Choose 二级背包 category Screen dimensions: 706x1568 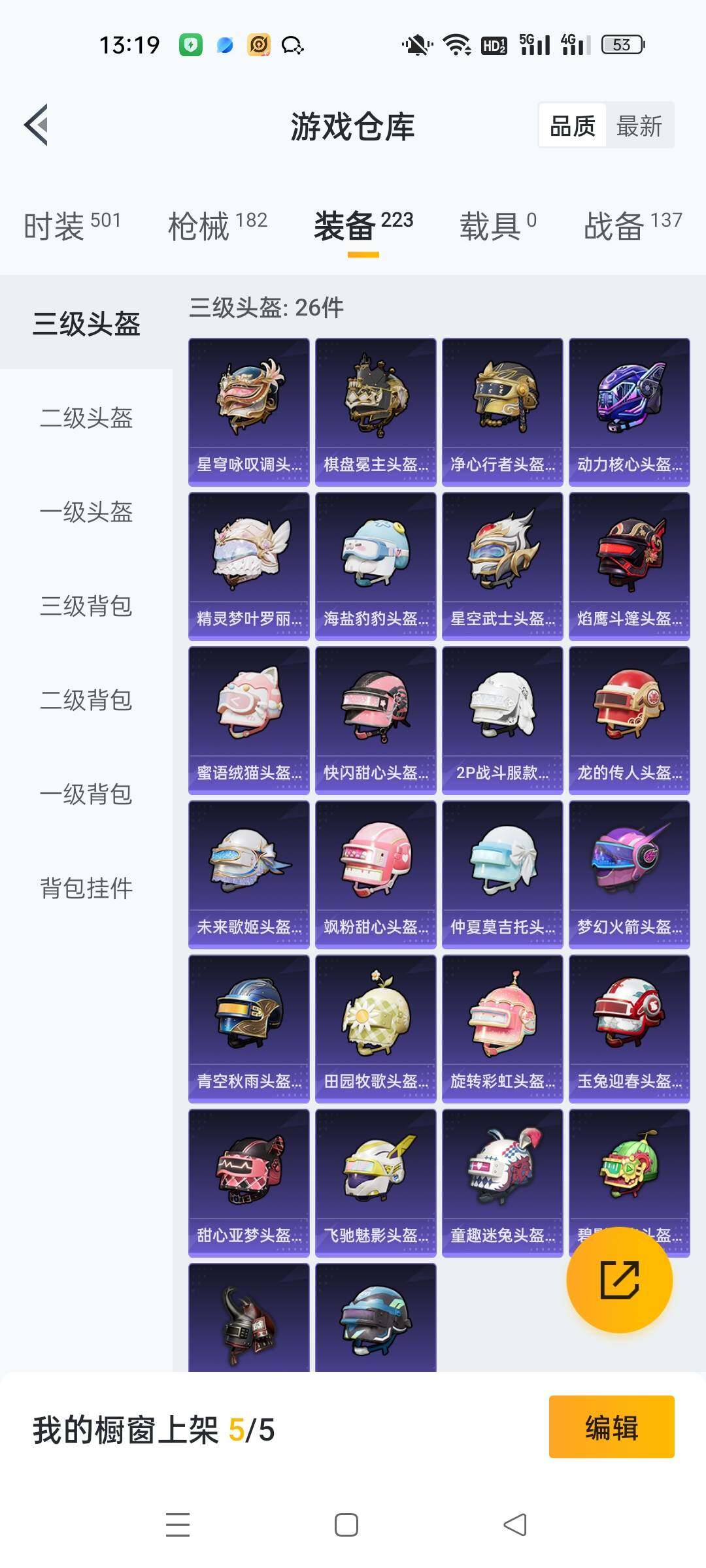coord(86,700)
